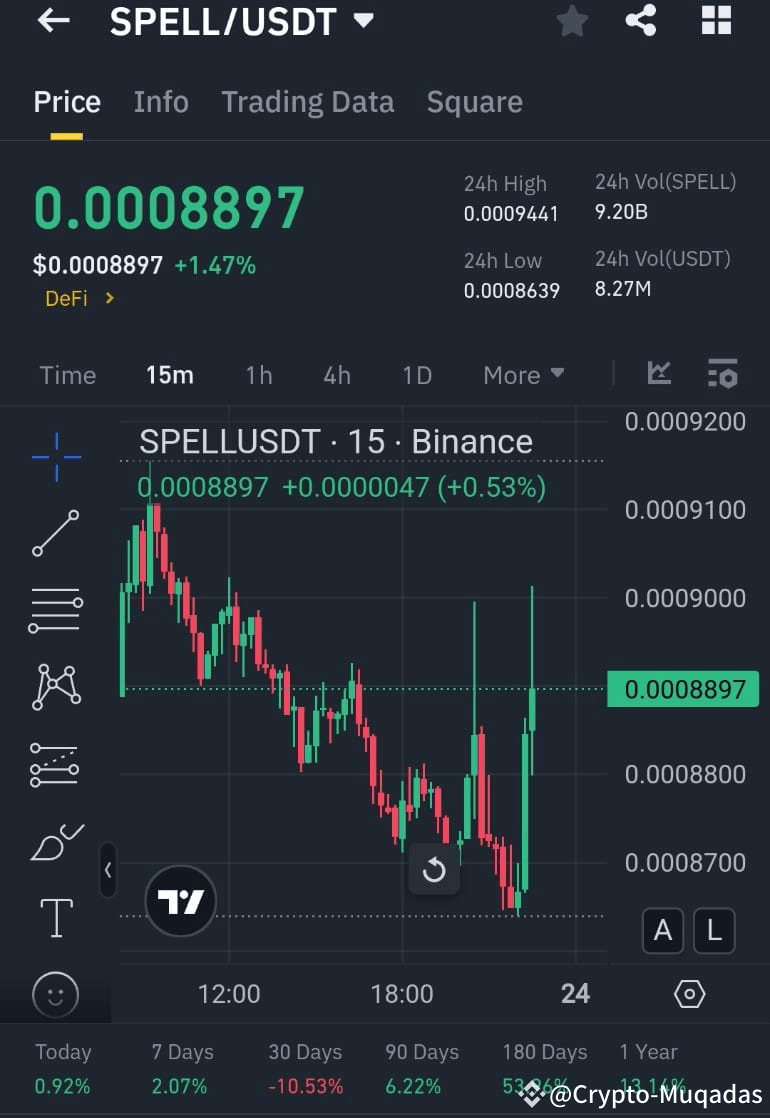The image size is (770, 1118).
Task: Select the 1h timeframe tab
Action: point(258,375)
